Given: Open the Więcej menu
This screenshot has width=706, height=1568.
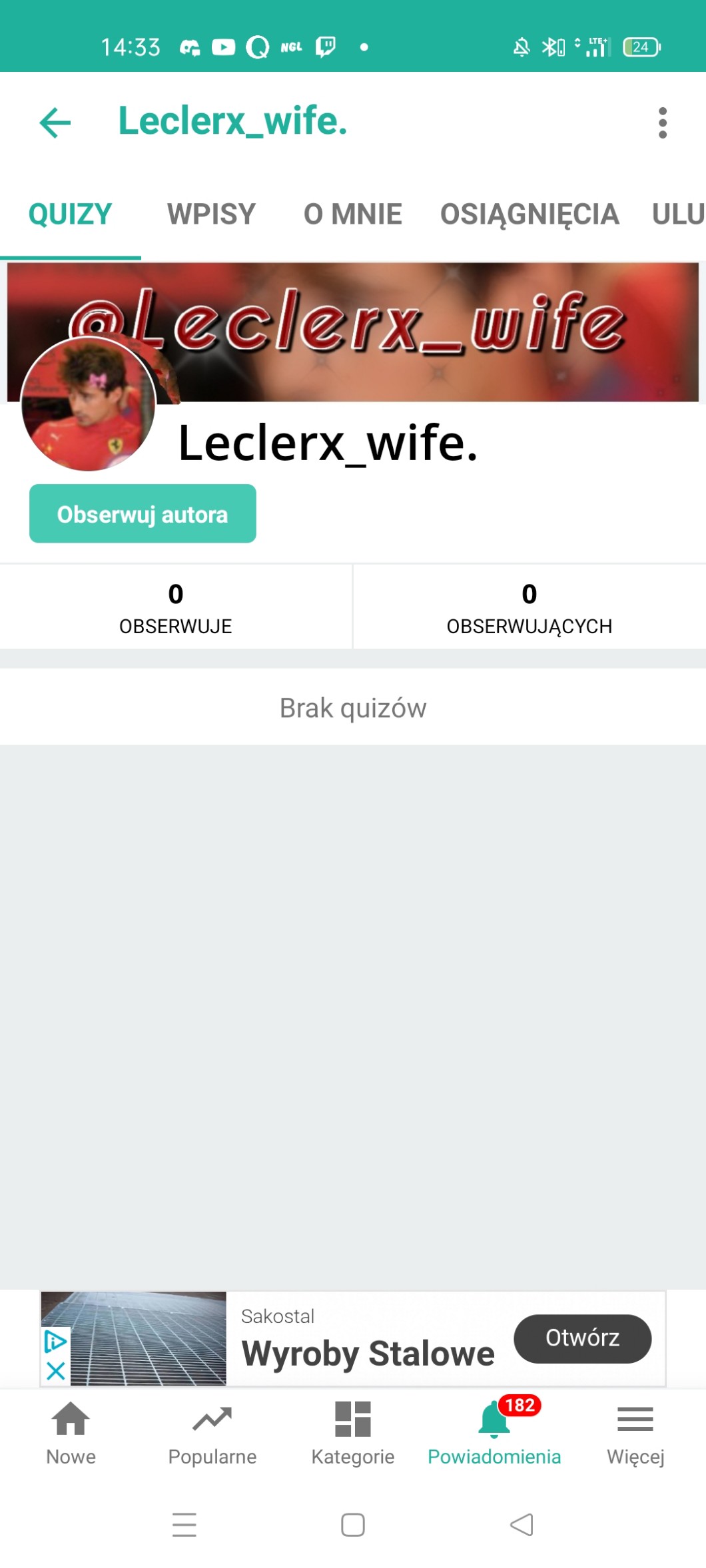Looking at the screenshot, I should (x=635, y=1432).
